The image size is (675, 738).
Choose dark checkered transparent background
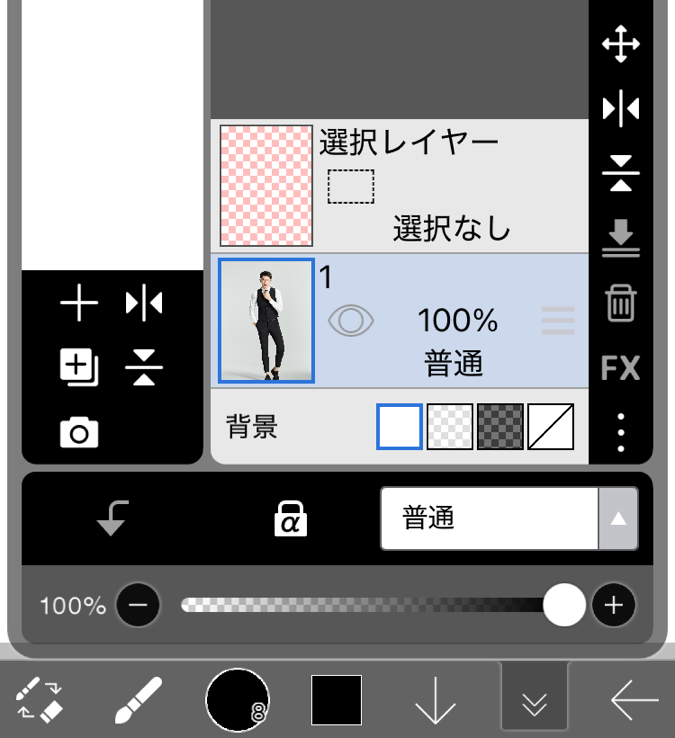(x=500, y=427)
